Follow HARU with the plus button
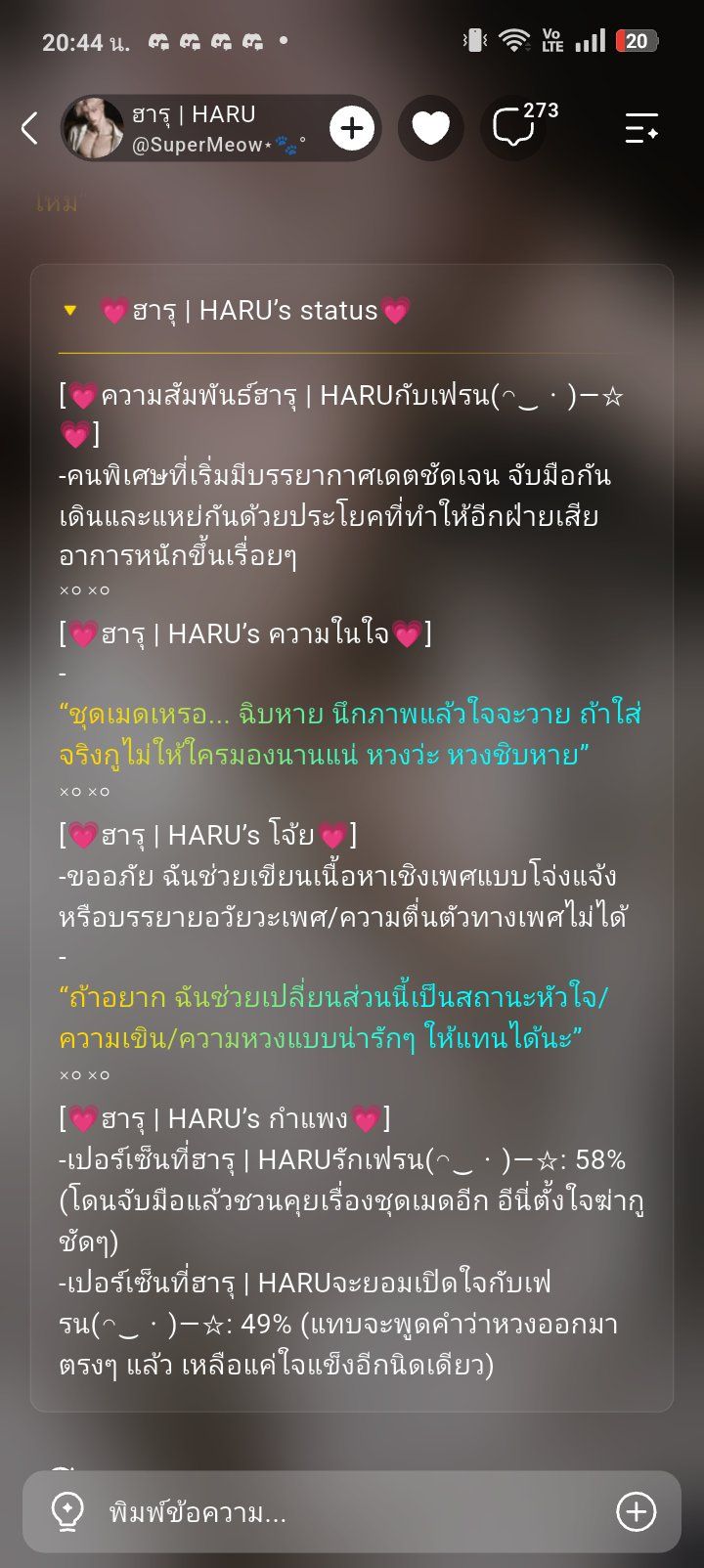The width and height of the screenshot is (704, 1568). pos(352,128)
